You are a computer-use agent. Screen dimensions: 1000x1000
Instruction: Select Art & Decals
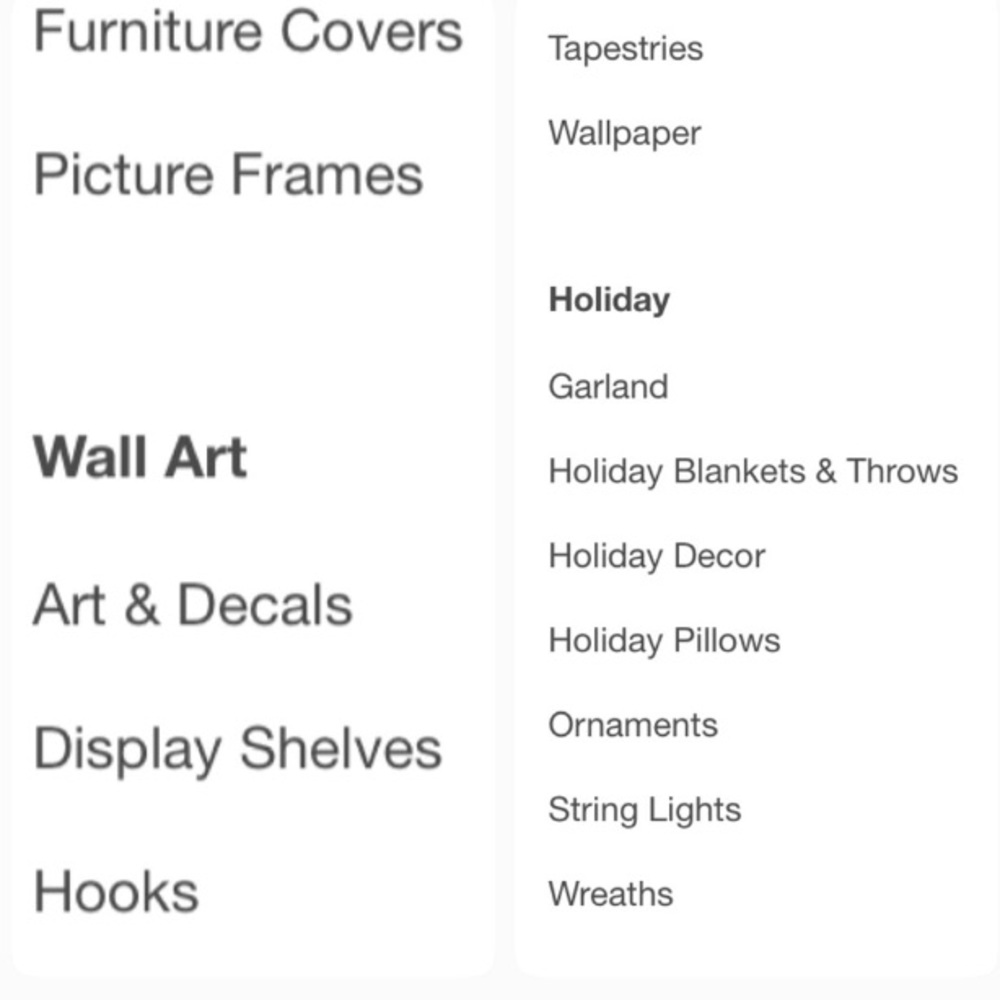tap(193, 606)
